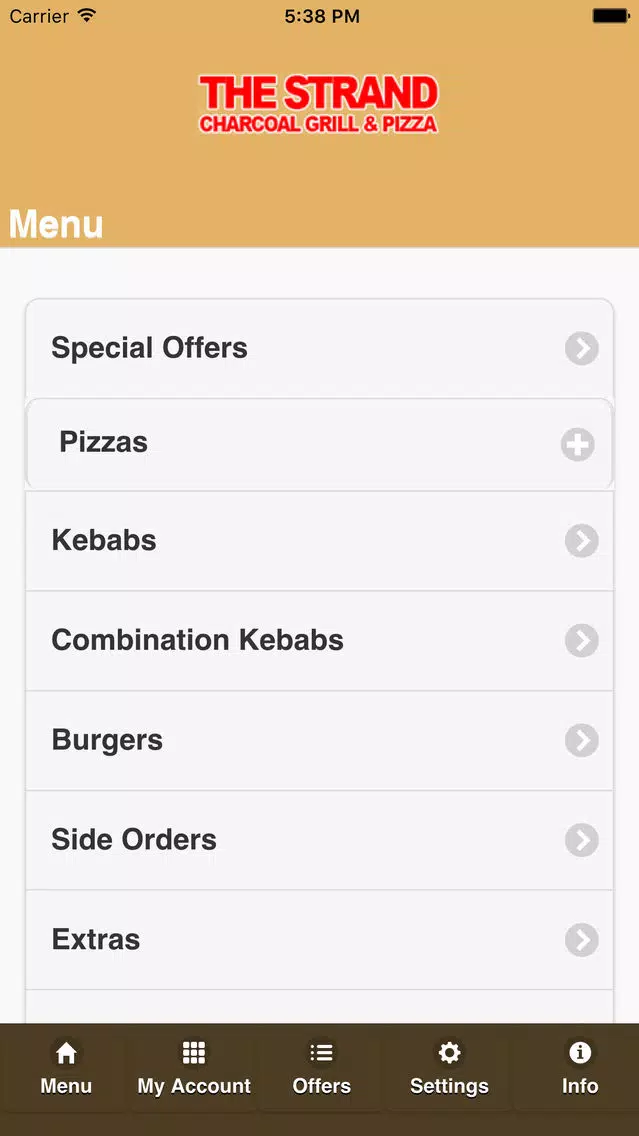Image resolution: width=639 pixels, height=1136 pixels.
Task: Switch to the Offers tab
Action: click(x=321, y=1068)
